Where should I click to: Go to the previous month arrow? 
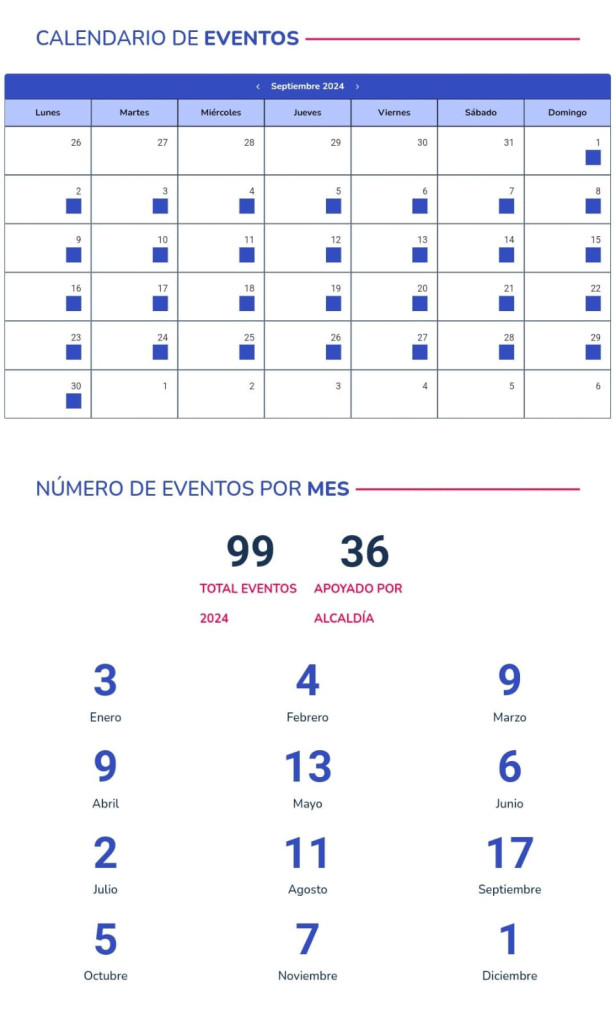(258, 86)
